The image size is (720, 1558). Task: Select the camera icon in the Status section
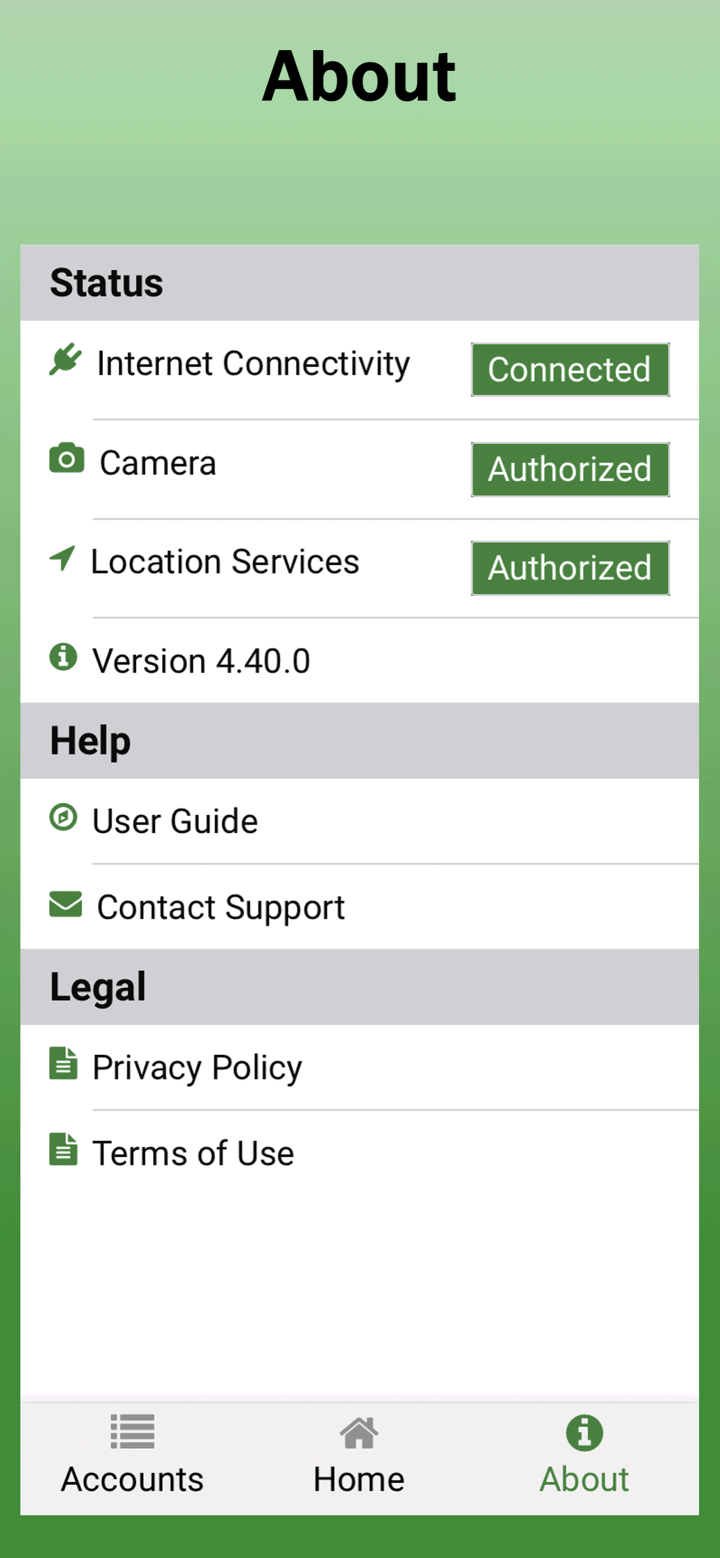[x=65, y=457]
